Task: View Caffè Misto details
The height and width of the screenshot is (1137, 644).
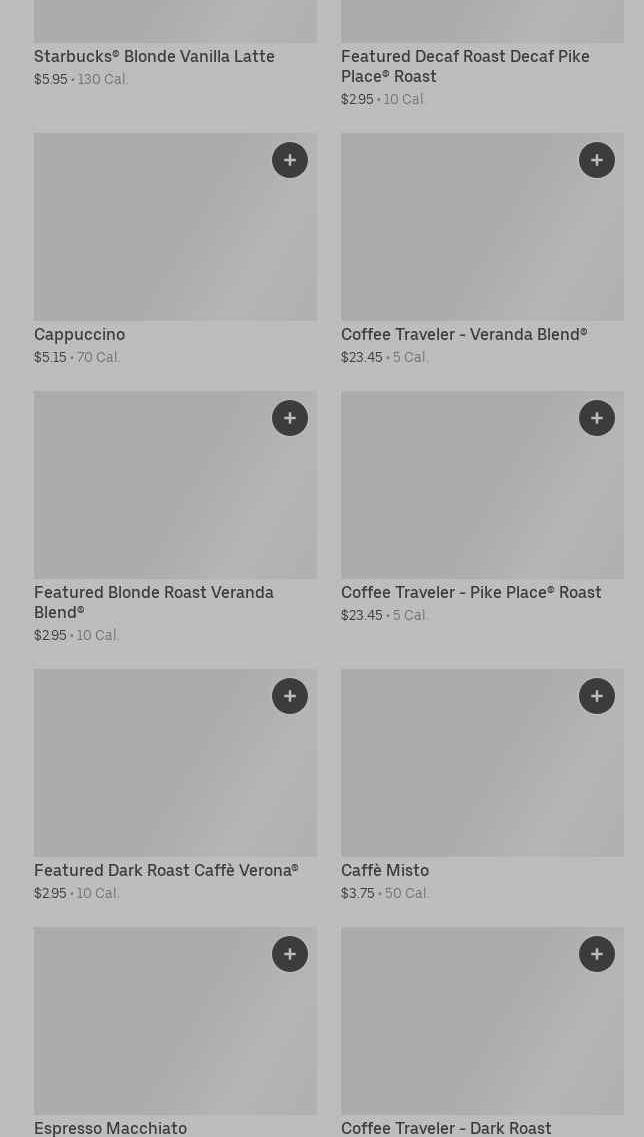Action: [x=470, y=775]
